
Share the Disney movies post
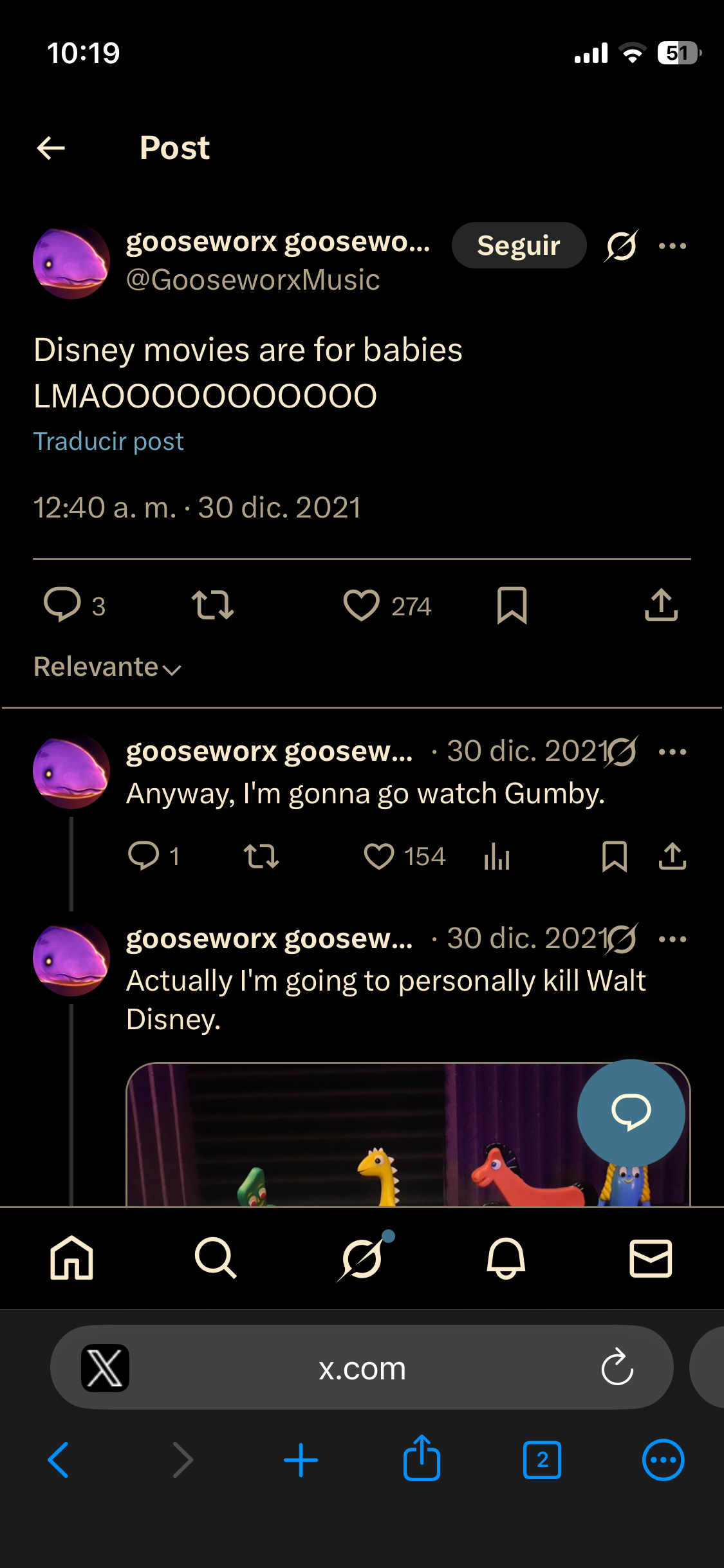[x=661, y=605]
